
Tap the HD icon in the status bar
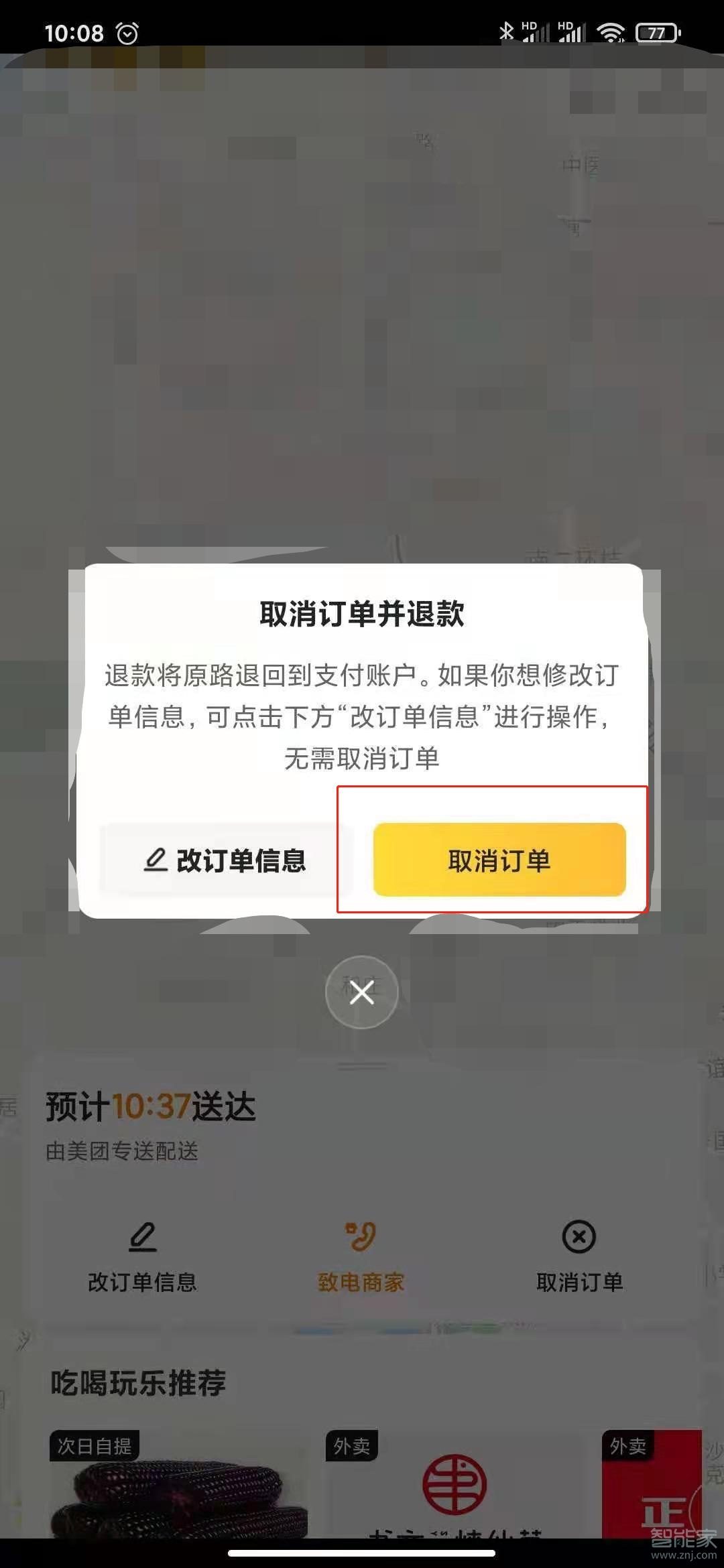click(x=529, y=27)
